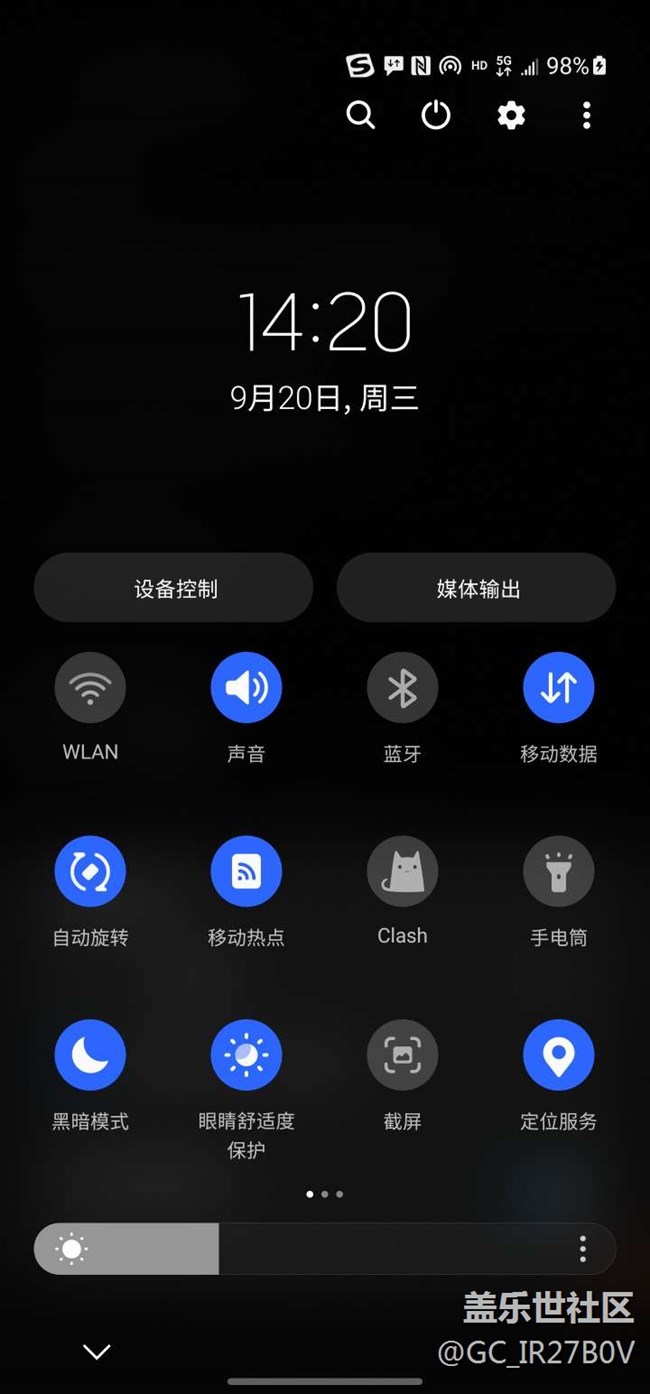Collapse the panel with the down chevron

[x=97, y=1352]
